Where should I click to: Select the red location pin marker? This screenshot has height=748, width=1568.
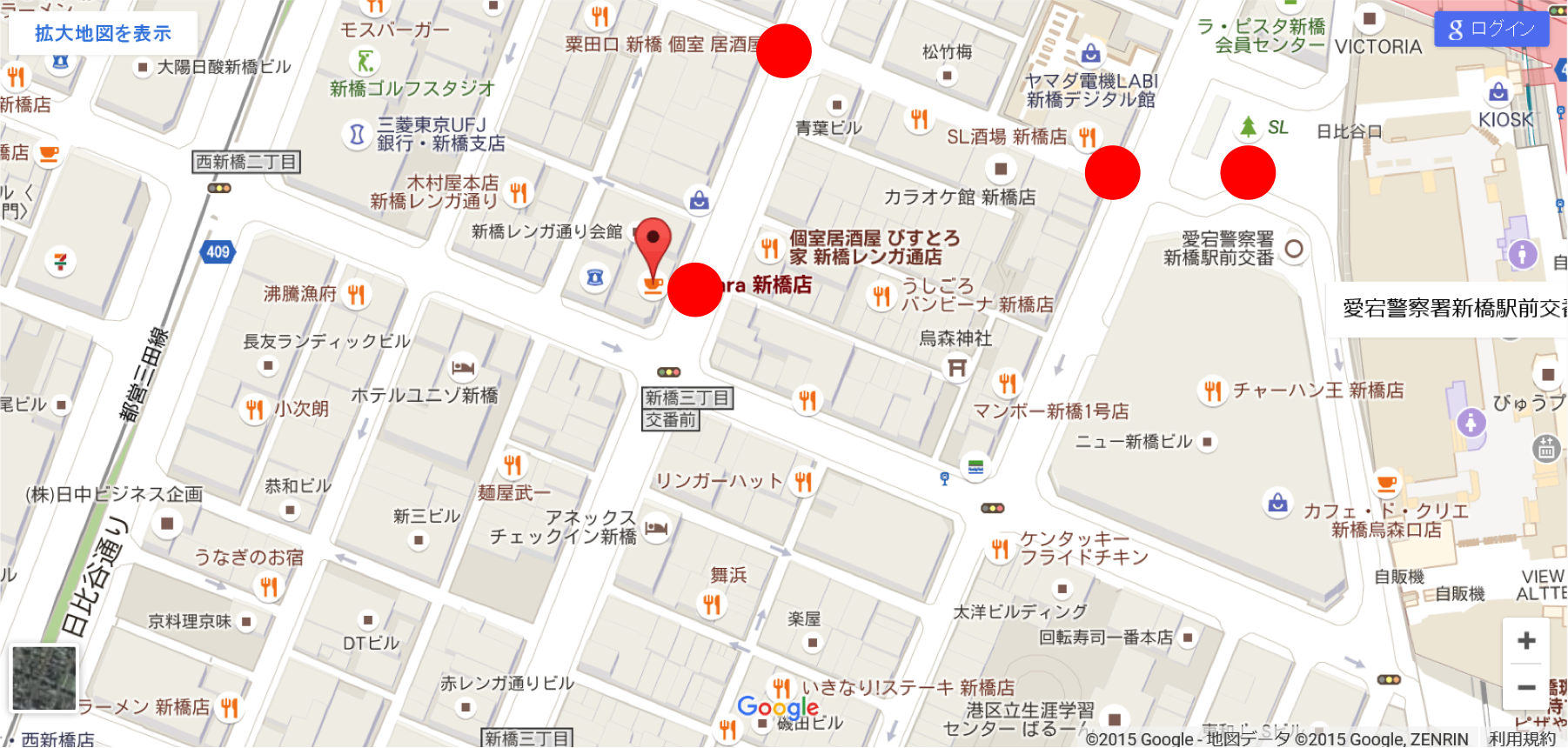(x=653, y=245)
